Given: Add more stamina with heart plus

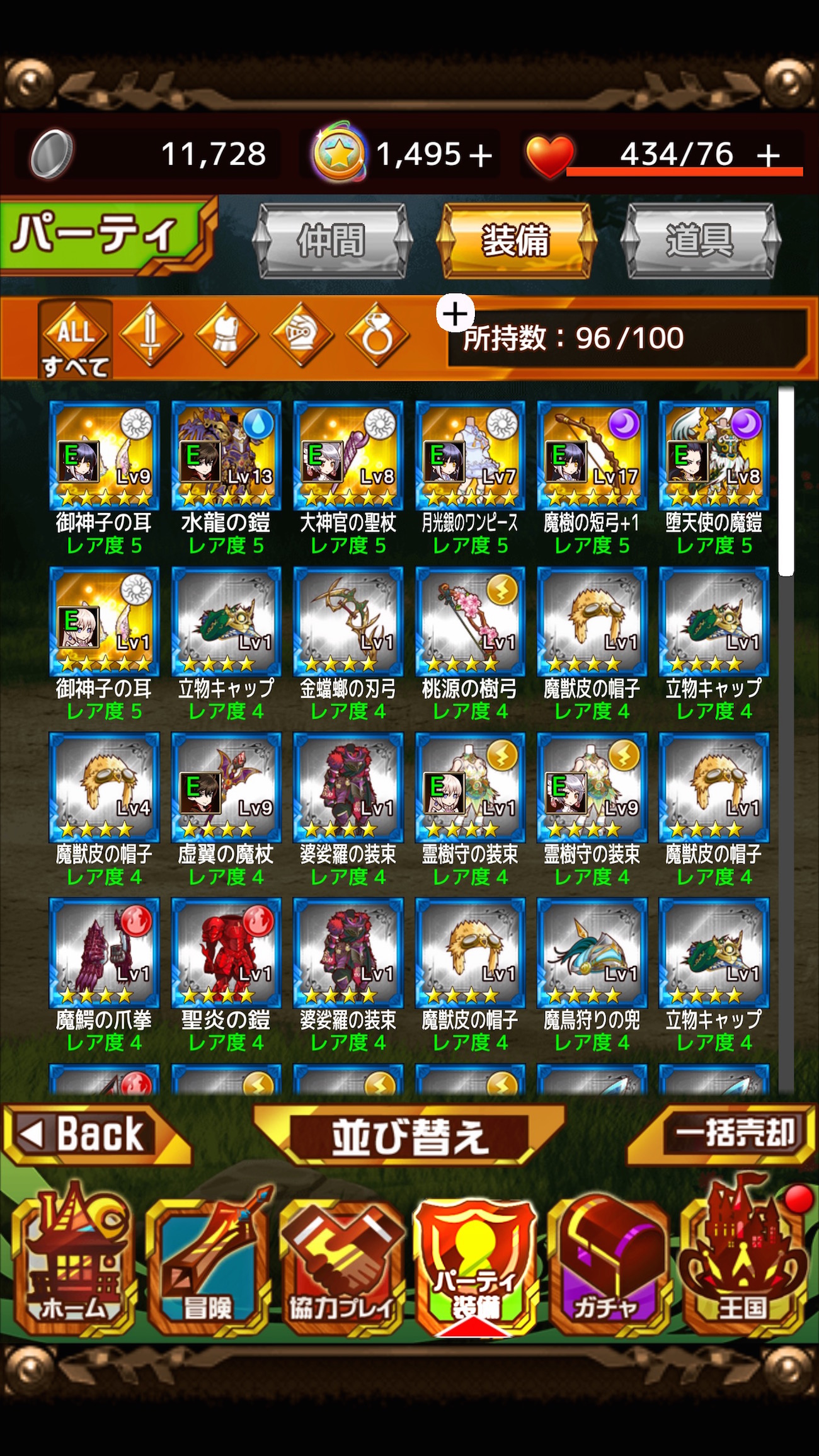Looking at the screenshot, I should click(x=768, y=155).
